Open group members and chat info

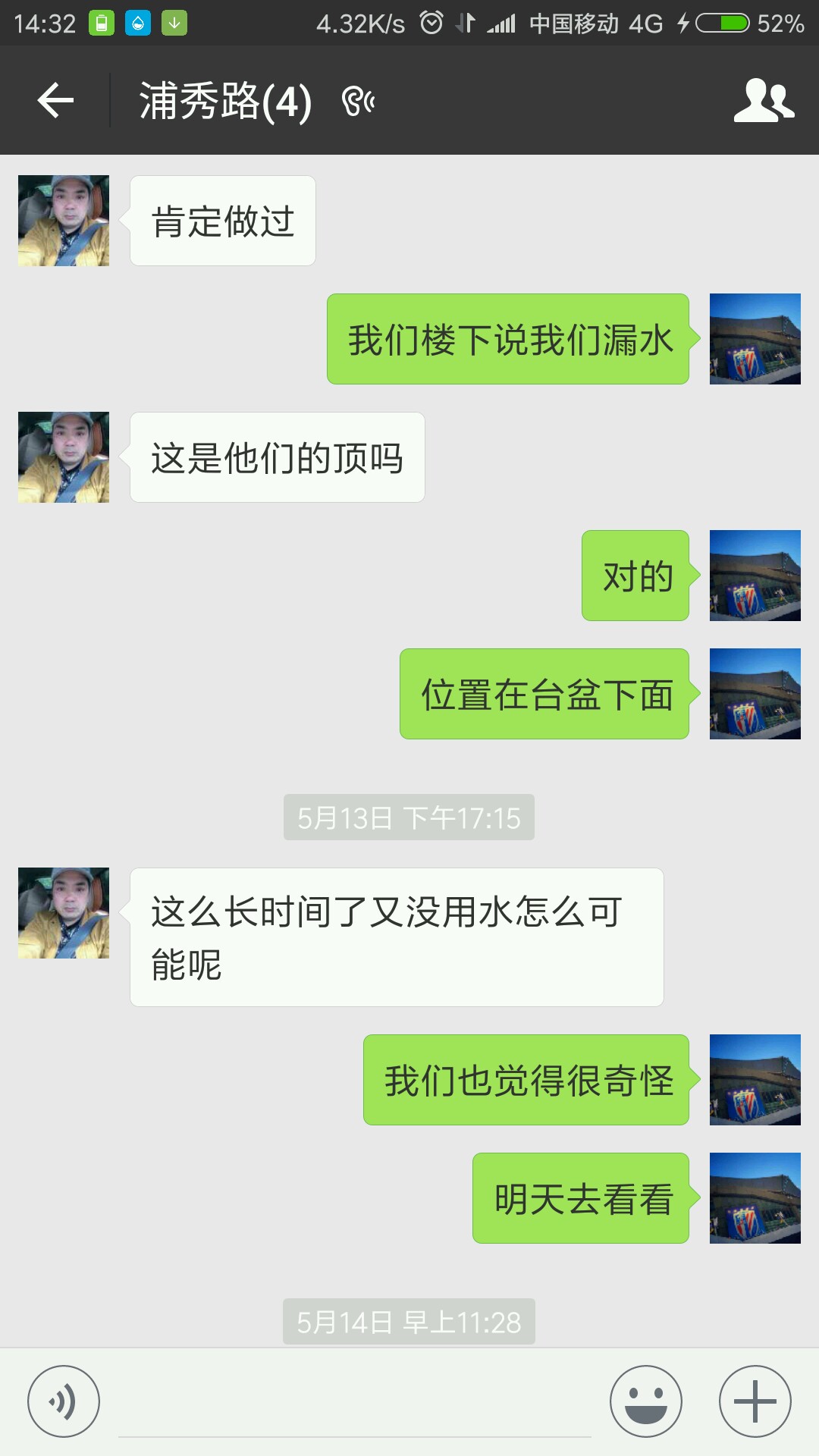coord(763,101)
